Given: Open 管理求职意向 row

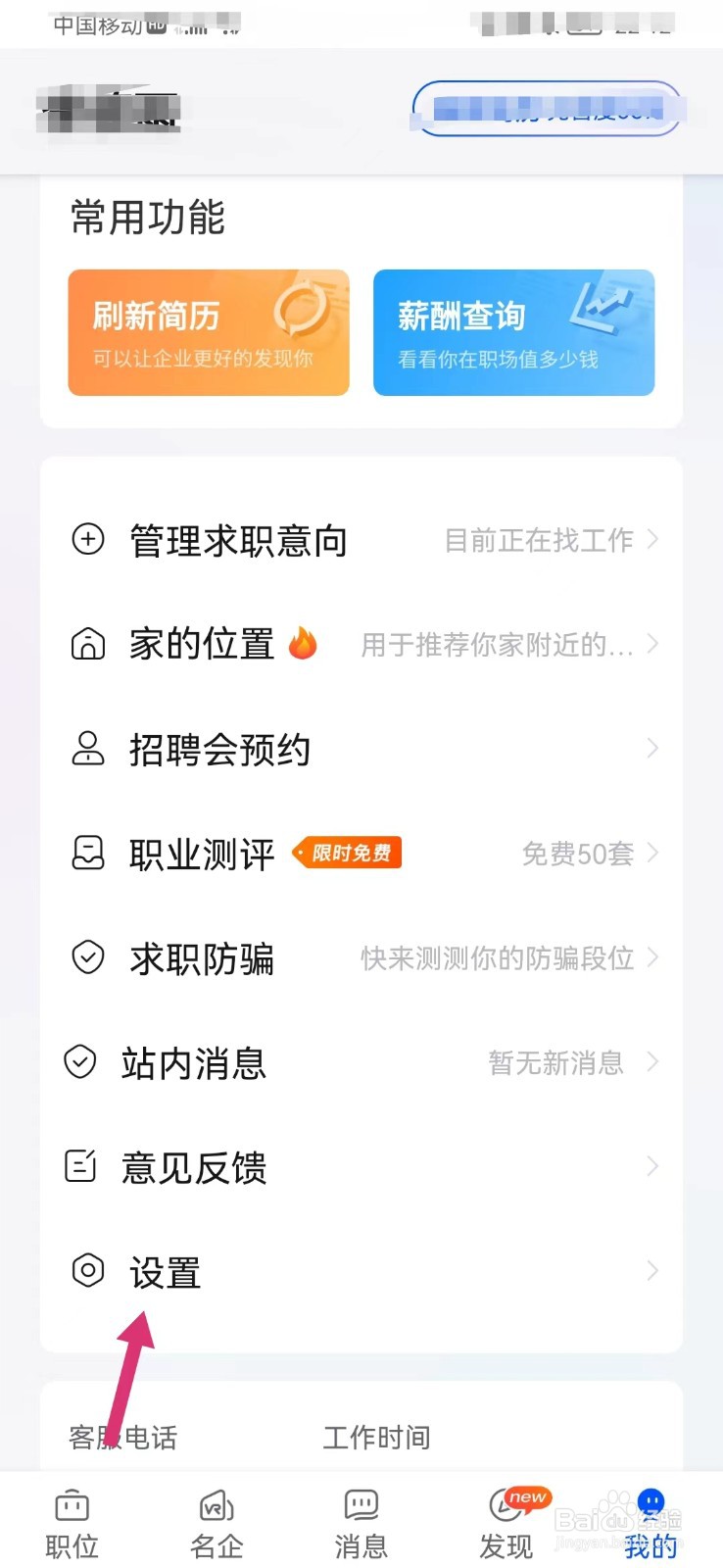Looking at the screenshot, I should point(361,540).
